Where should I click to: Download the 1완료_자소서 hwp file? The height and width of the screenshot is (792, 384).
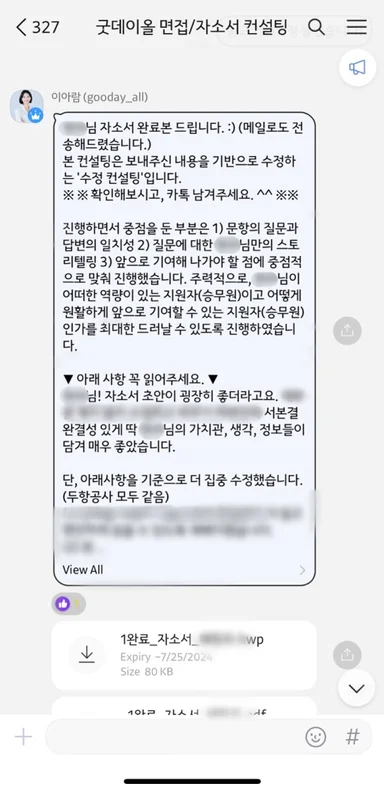coord(87,655)
